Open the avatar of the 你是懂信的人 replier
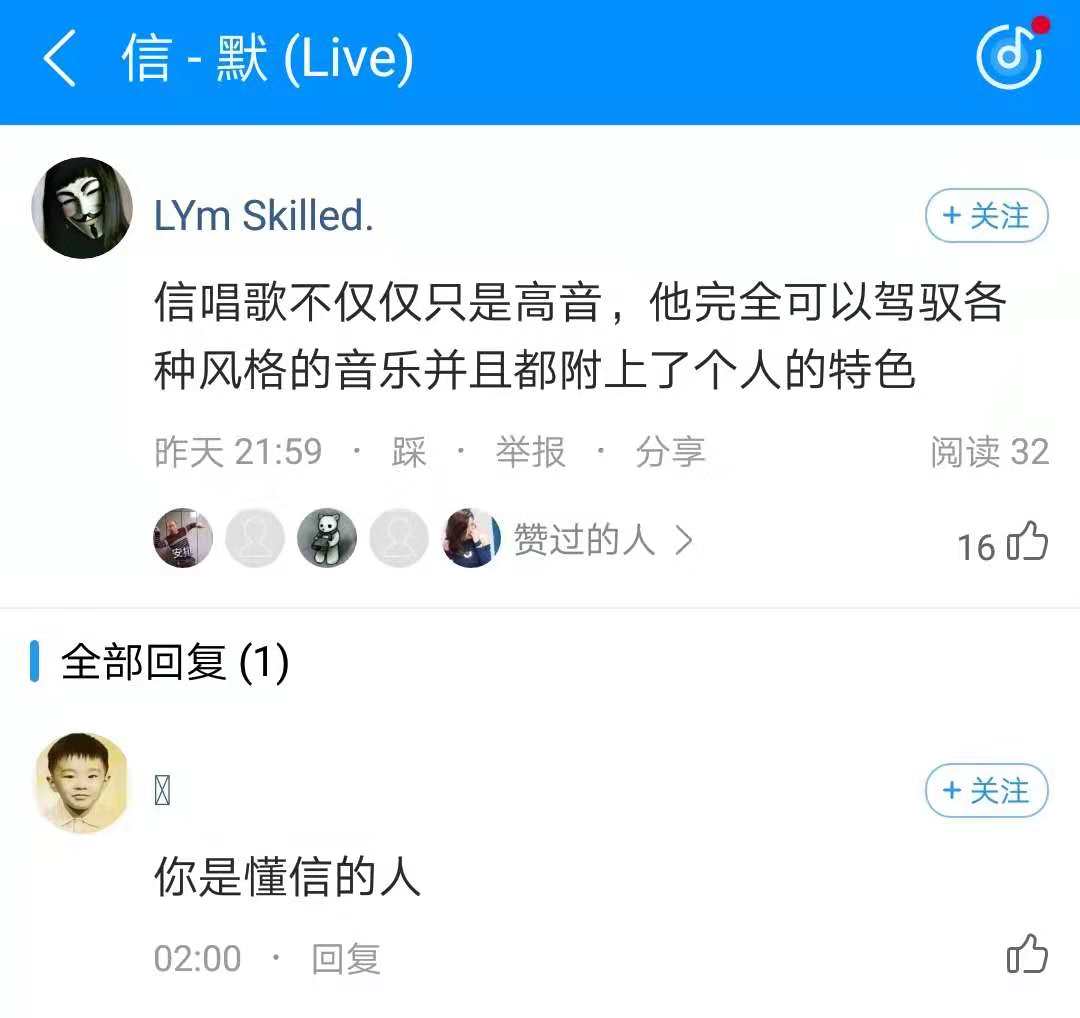The width and height of the screenshot is (1080, 1018). [82, 783]
